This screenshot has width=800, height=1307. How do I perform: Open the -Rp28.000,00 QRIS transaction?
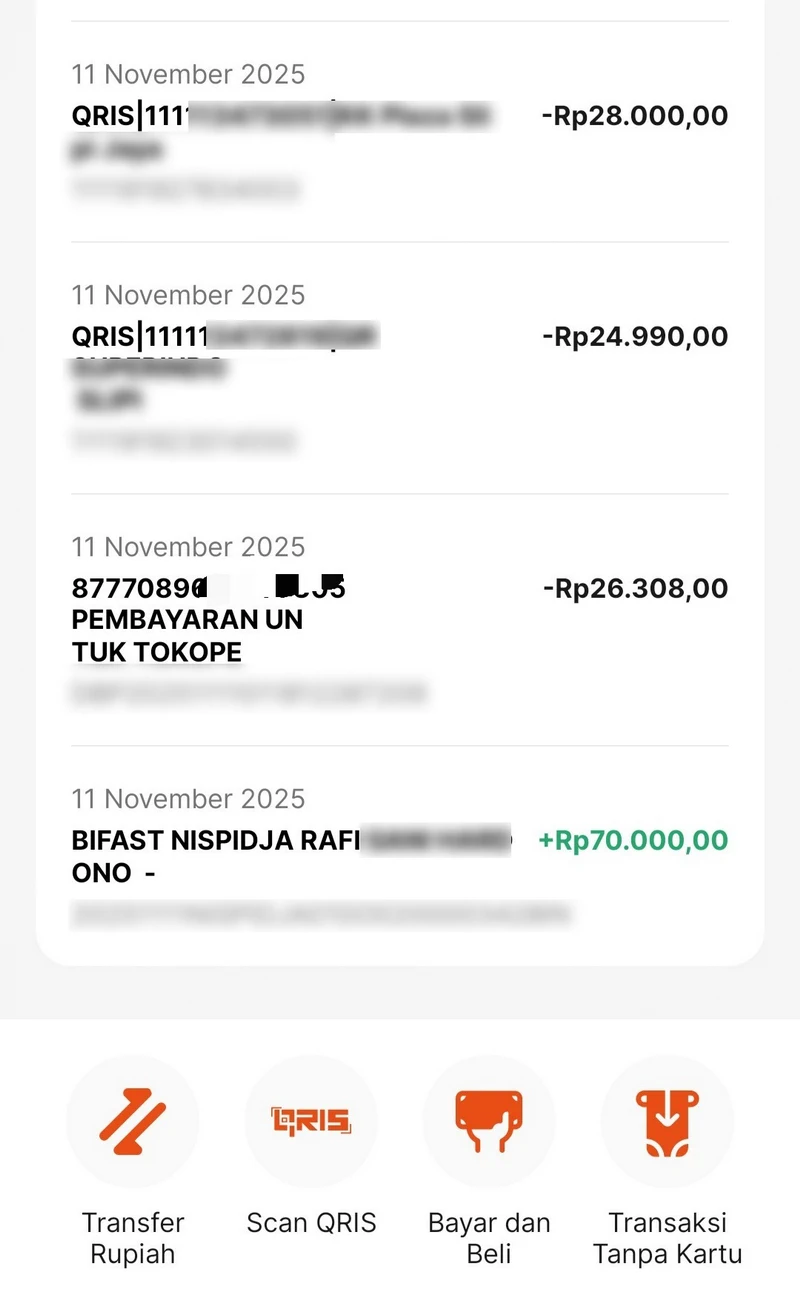pos(400,132)
